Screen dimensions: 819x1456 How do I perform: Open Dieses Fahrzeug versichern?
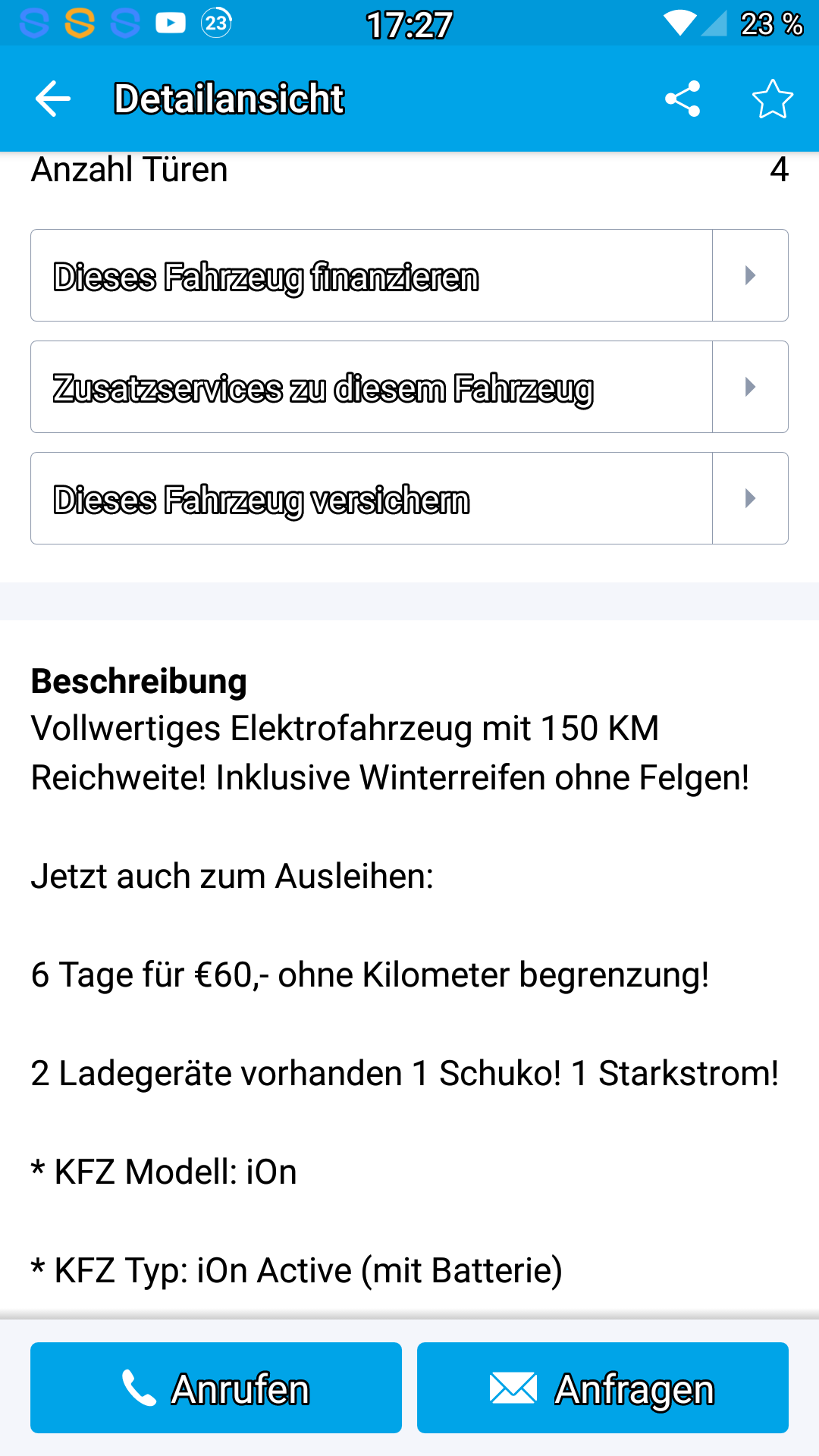409,499
